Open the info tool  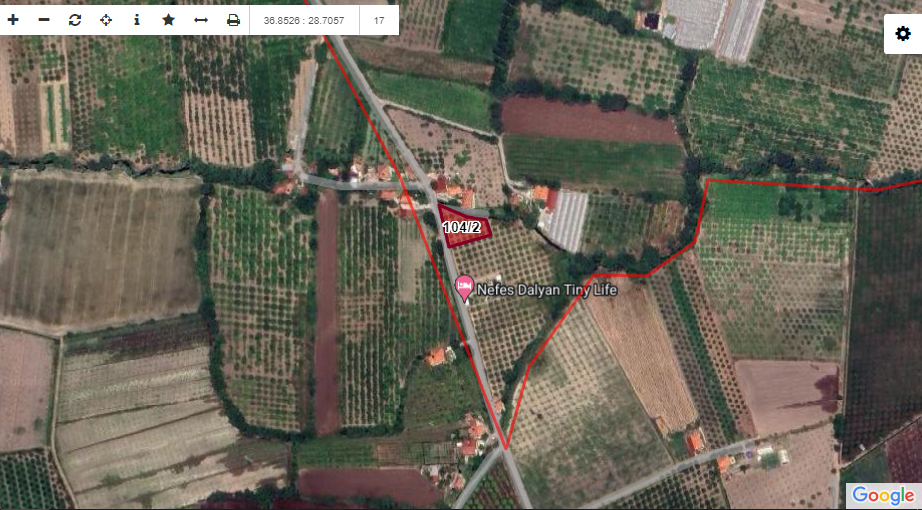pyautogui.click(x=137, y=20)
